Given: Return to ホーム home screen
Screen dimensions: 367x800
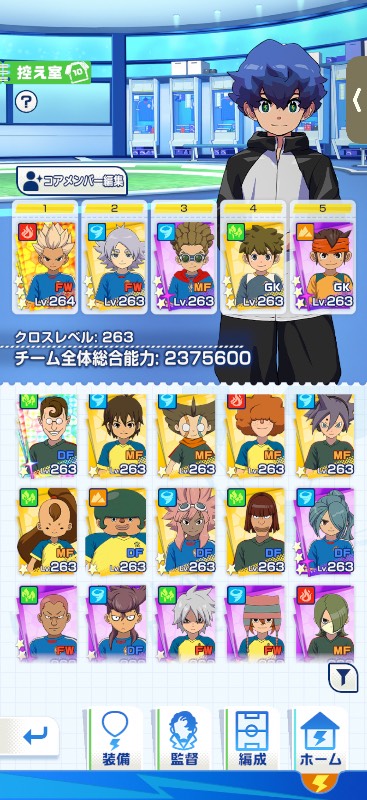Looking at the screenshot, I should [321, 738].
